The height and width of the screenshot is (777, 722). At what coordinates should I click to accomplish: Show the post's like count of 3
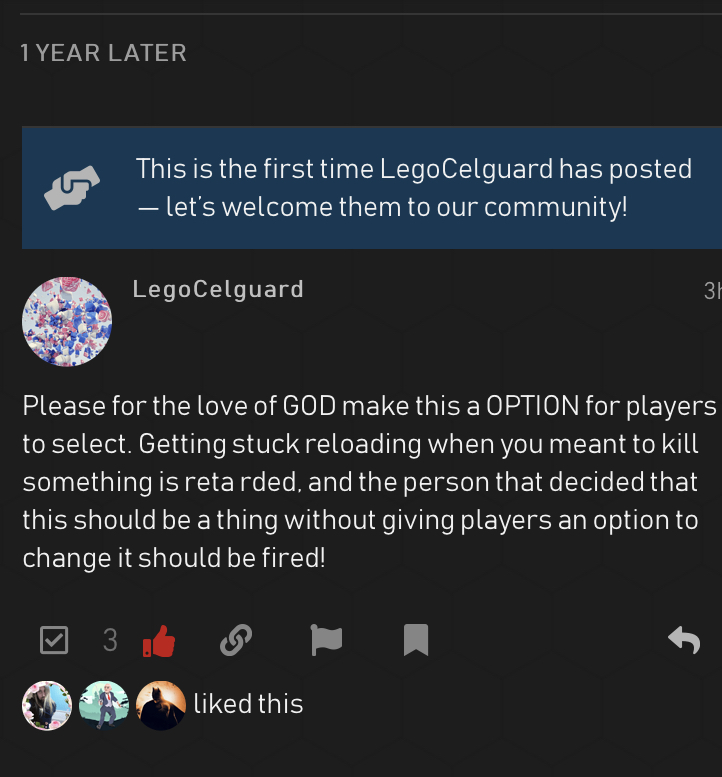110,640
